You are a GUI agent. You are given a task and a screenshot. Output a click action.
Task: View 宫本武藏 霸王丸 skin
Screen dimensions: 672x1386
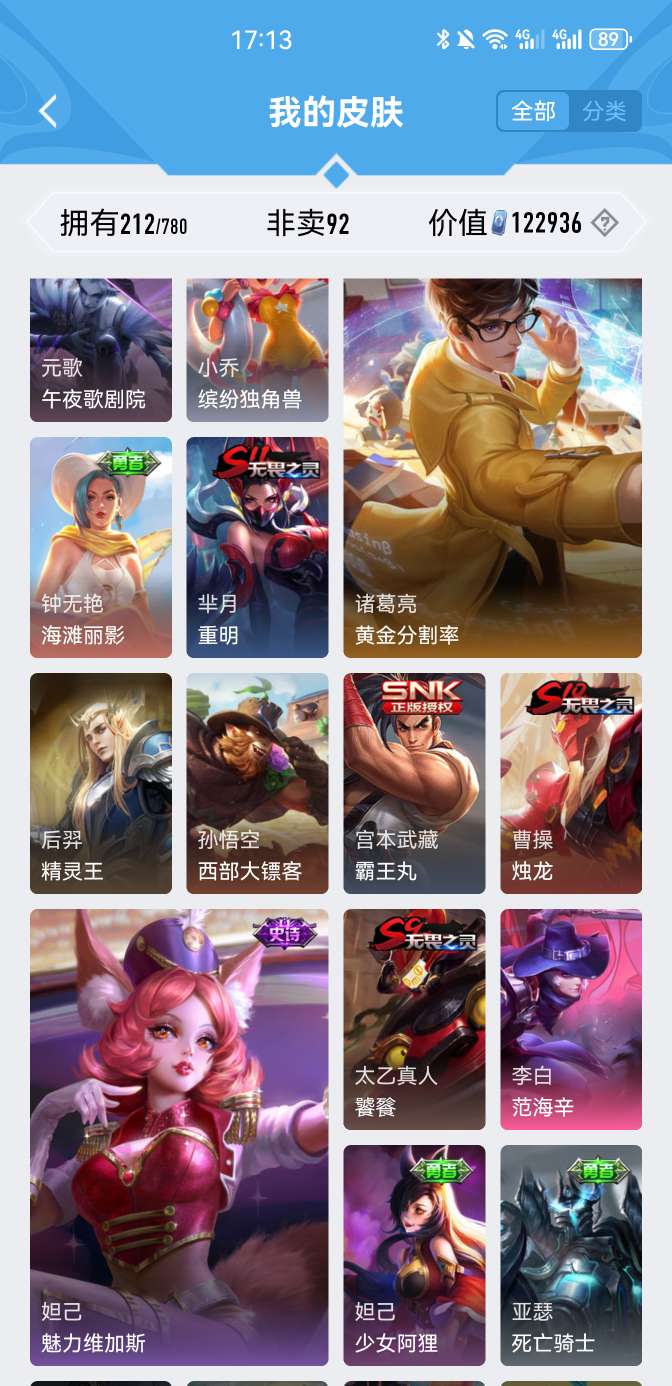pyautogui.click(x=414, y=783)
